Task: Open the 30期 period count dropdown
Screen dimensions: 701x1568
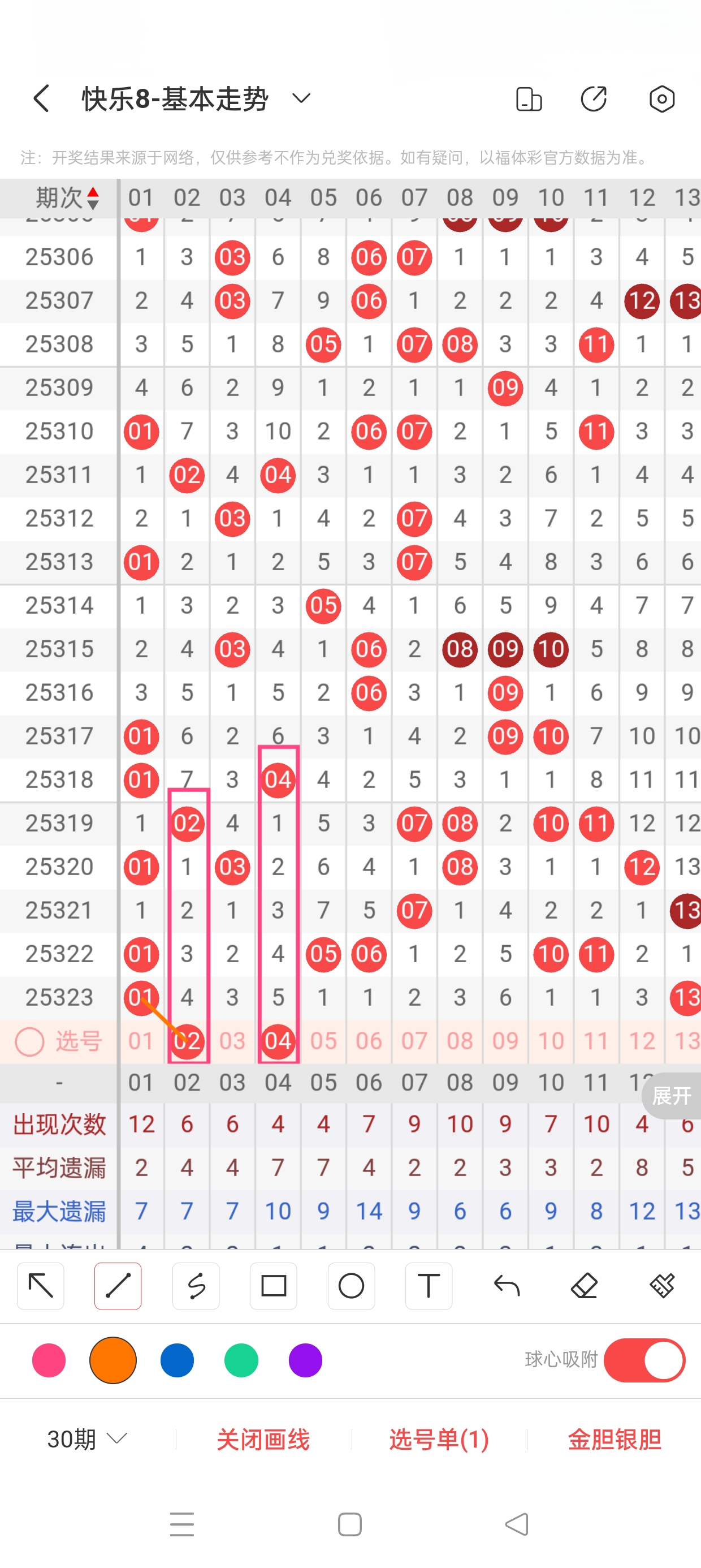Action: pos(87,1439)
